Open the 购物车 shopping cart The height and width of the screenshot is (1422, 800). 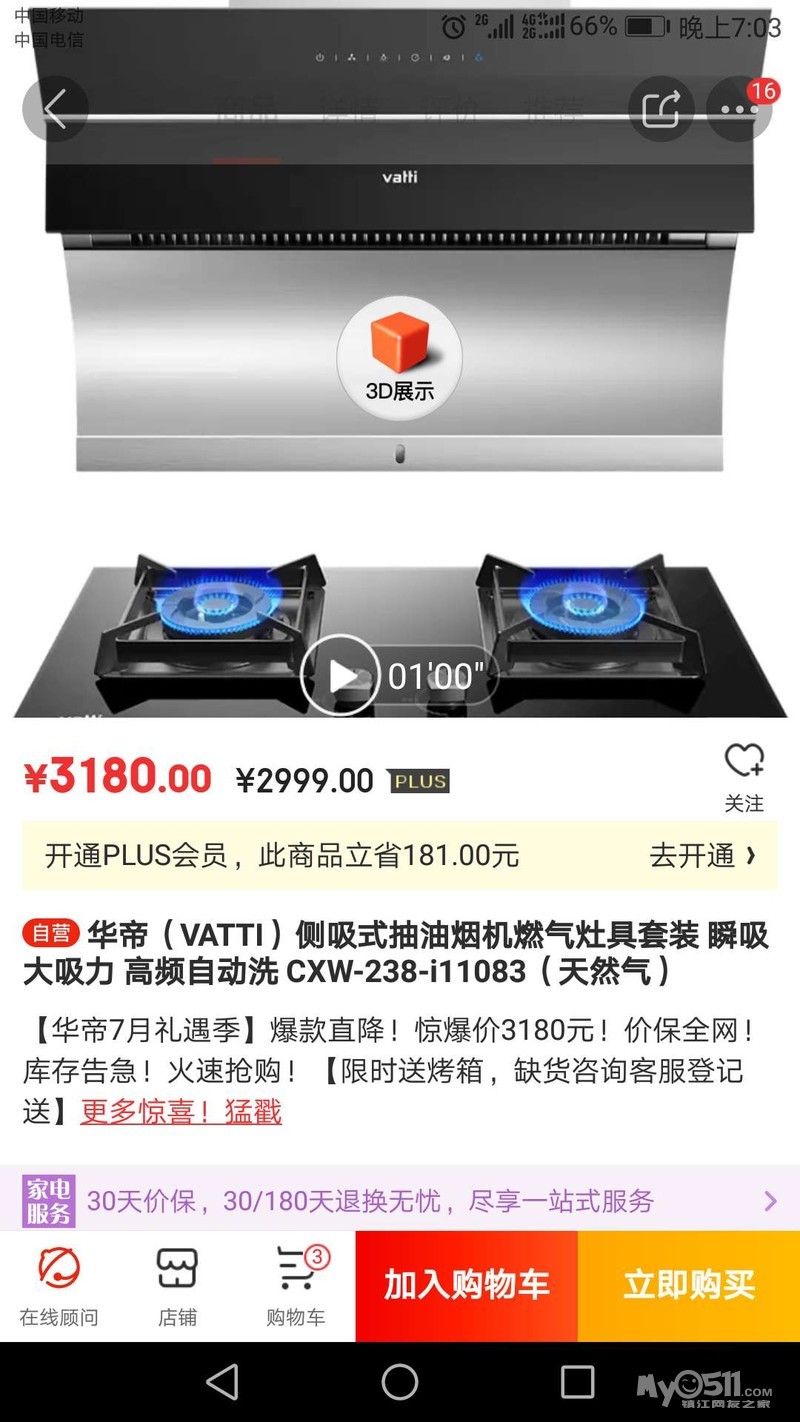[296, 1286]
